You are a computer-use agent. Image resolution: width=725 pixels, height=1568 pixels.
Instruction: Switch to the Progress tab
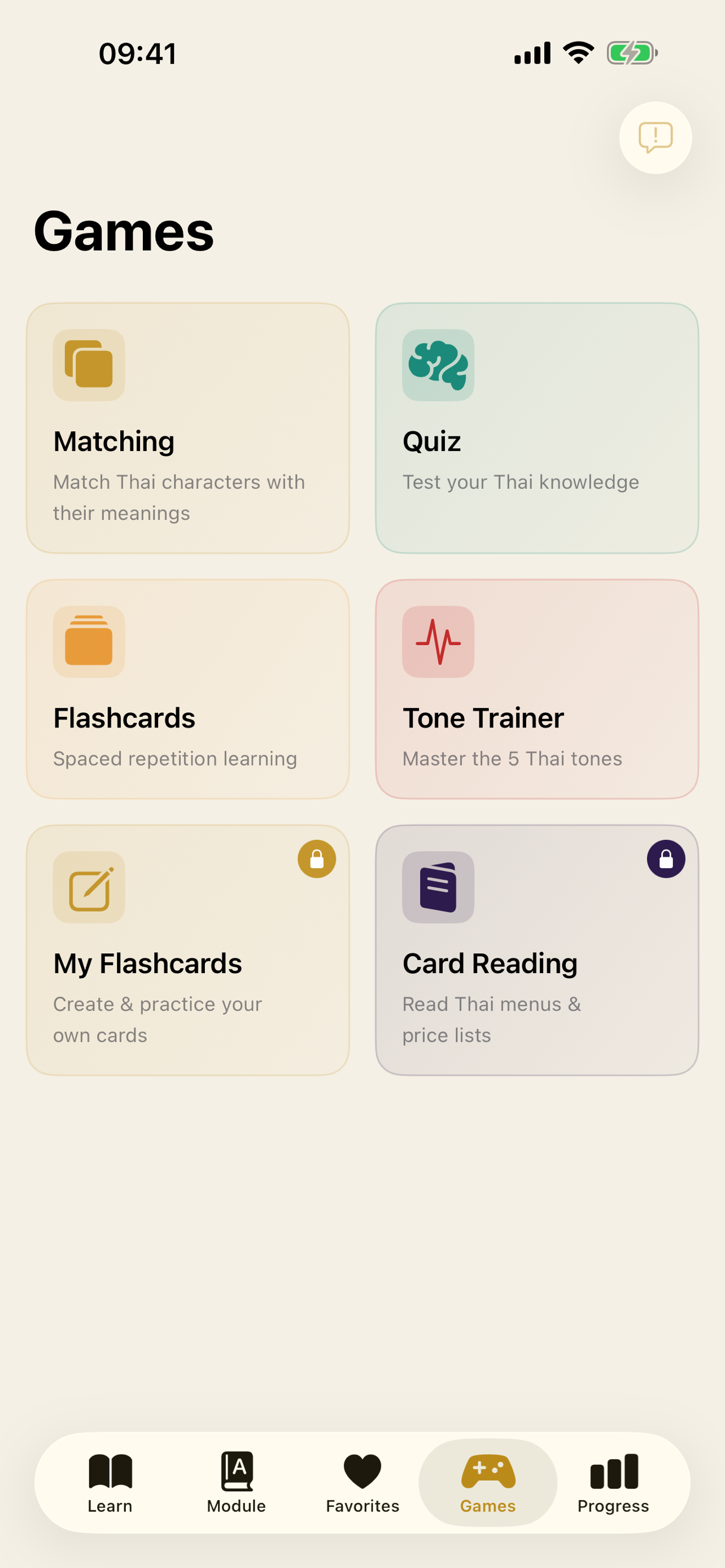point(613,1483)
